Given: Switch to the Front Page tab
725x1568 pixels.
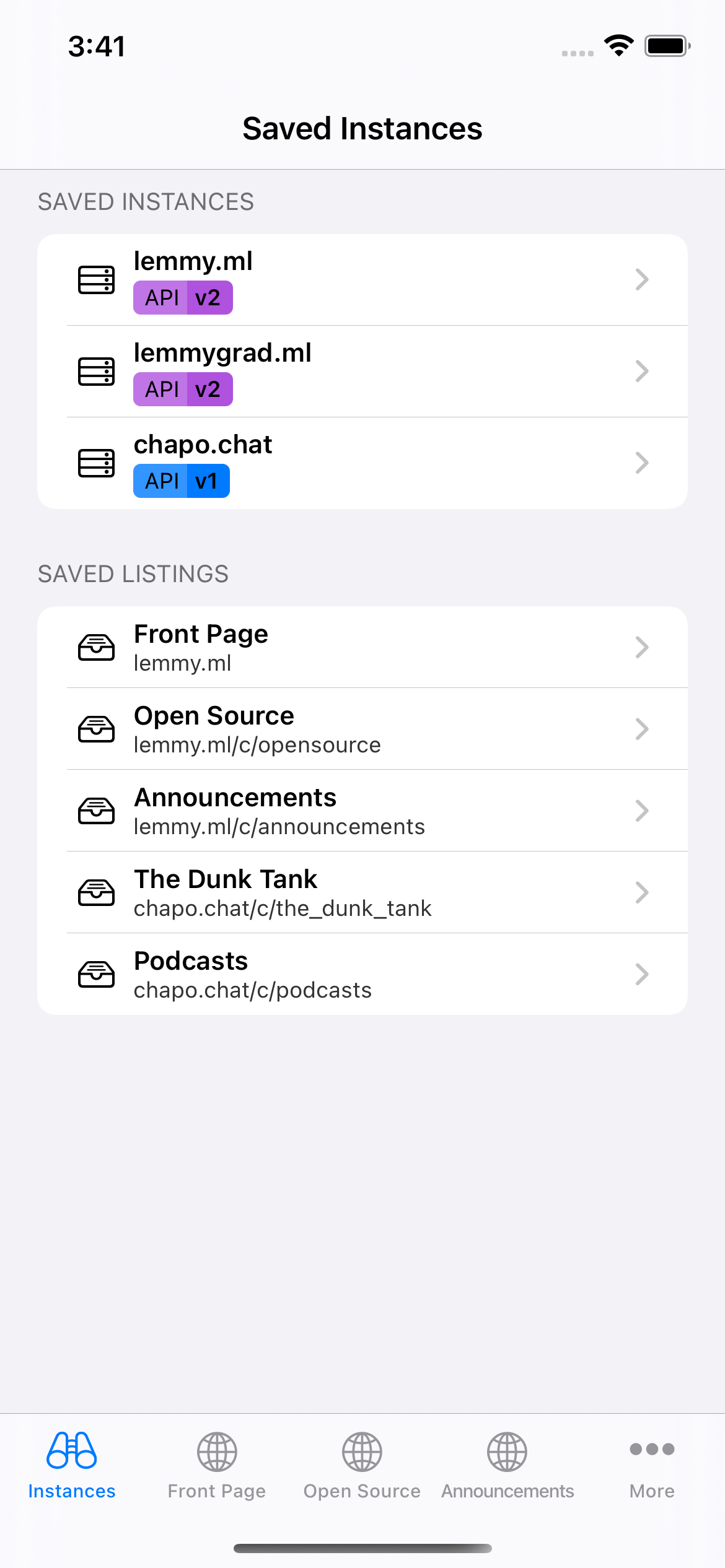Looking at the screenshot, I should (x=217, y=1465).
